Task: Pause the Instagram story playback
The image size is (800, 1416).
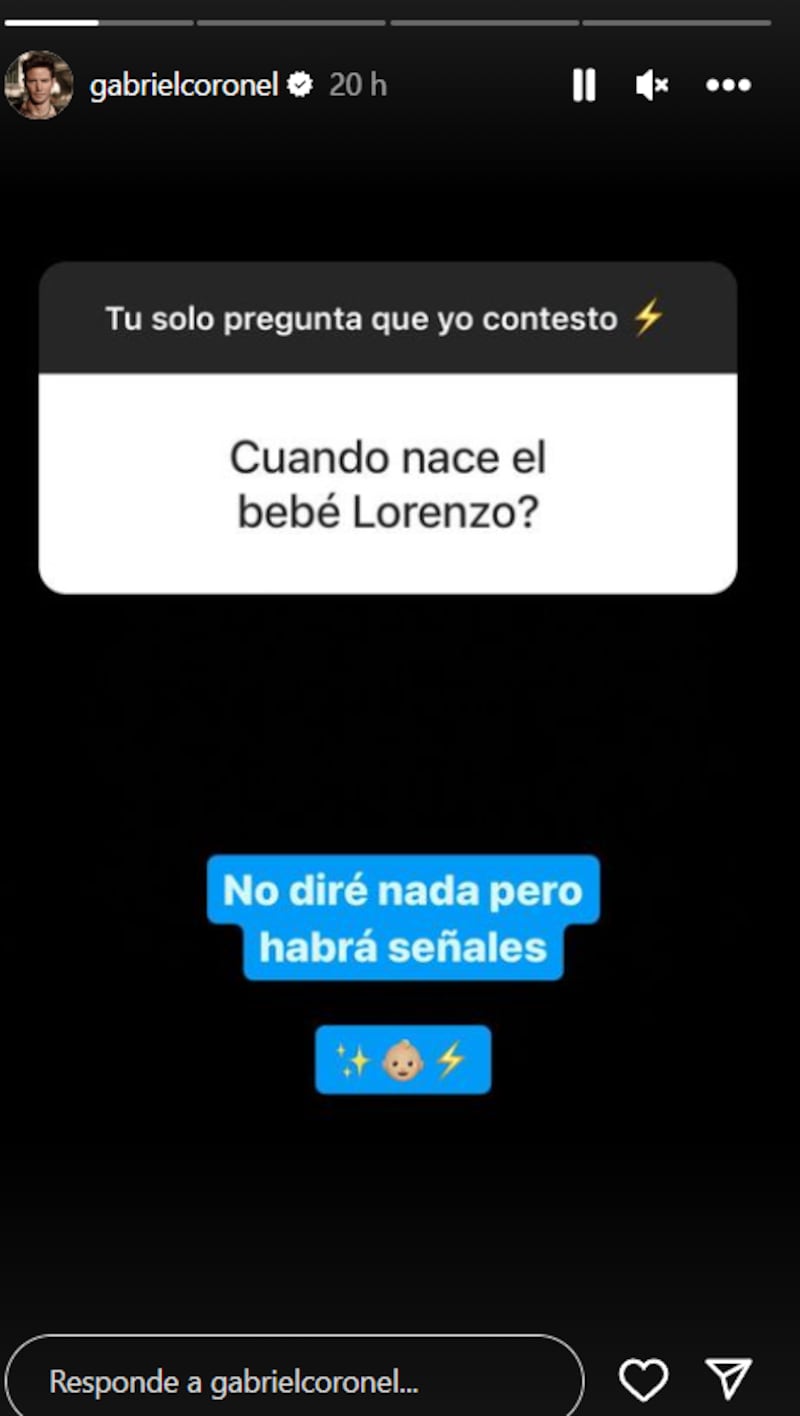Action: (x=585, y=86)
